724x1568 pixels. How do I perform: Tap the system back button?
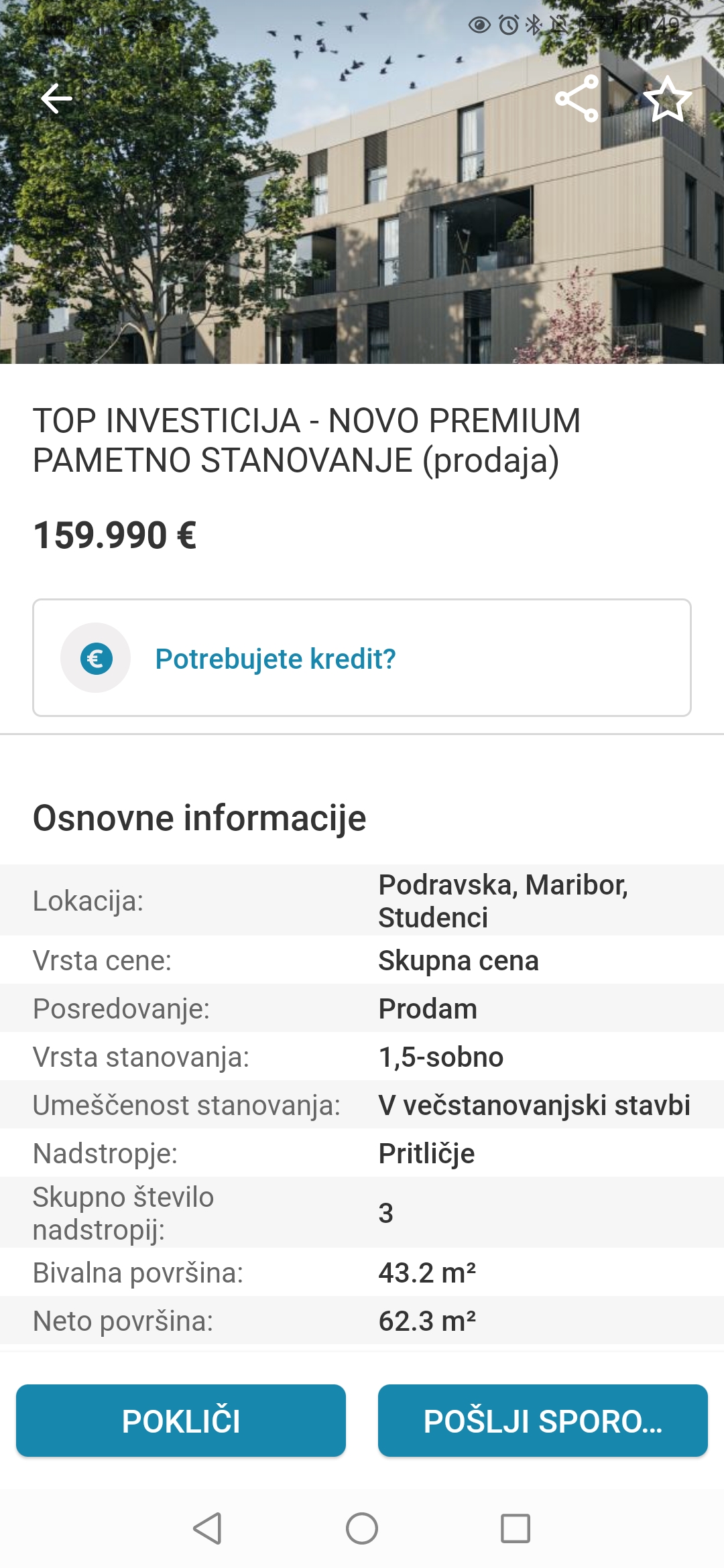(x=207, y=1528)
